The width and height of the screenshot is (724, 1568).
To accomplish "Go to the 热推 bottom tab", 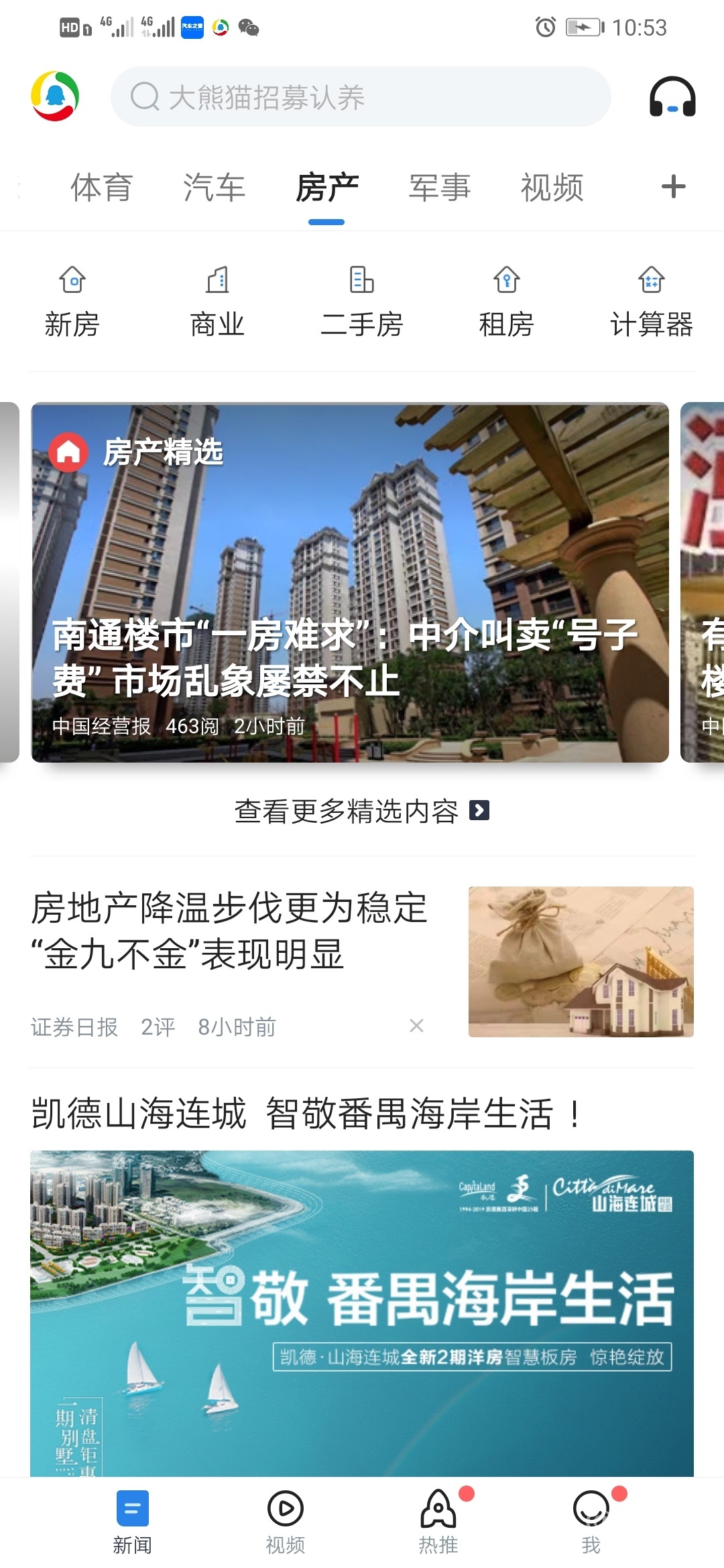I will pos(438,1522).
